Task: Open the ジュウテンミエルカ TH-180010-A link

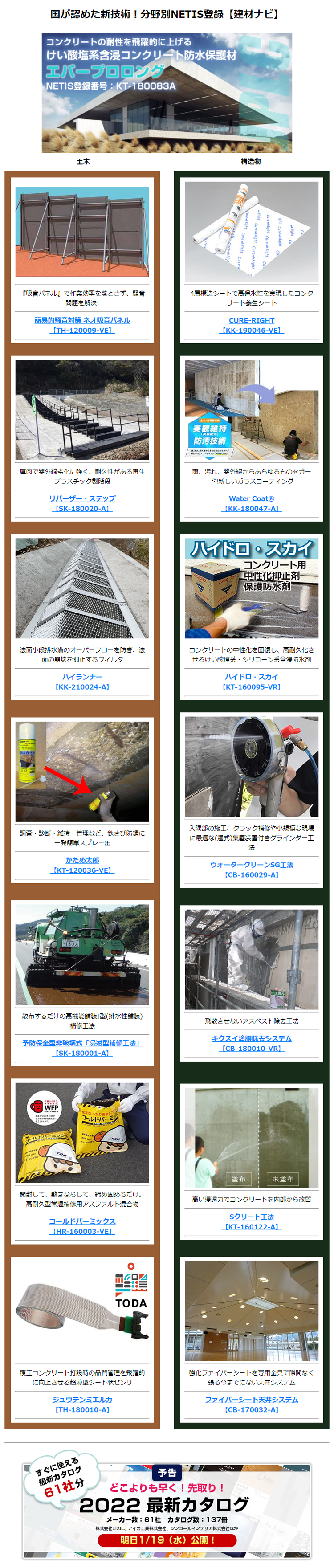Action: pos(82,1404)
